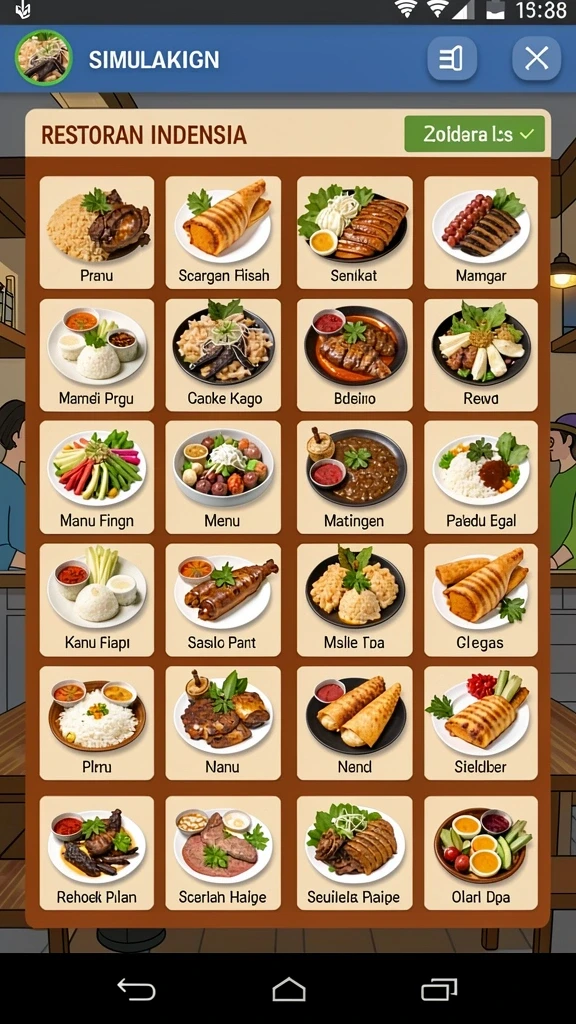This screenshot has height=1024, width=576.
Task: Pick the Saslo Pant dish
Action: 223,600
